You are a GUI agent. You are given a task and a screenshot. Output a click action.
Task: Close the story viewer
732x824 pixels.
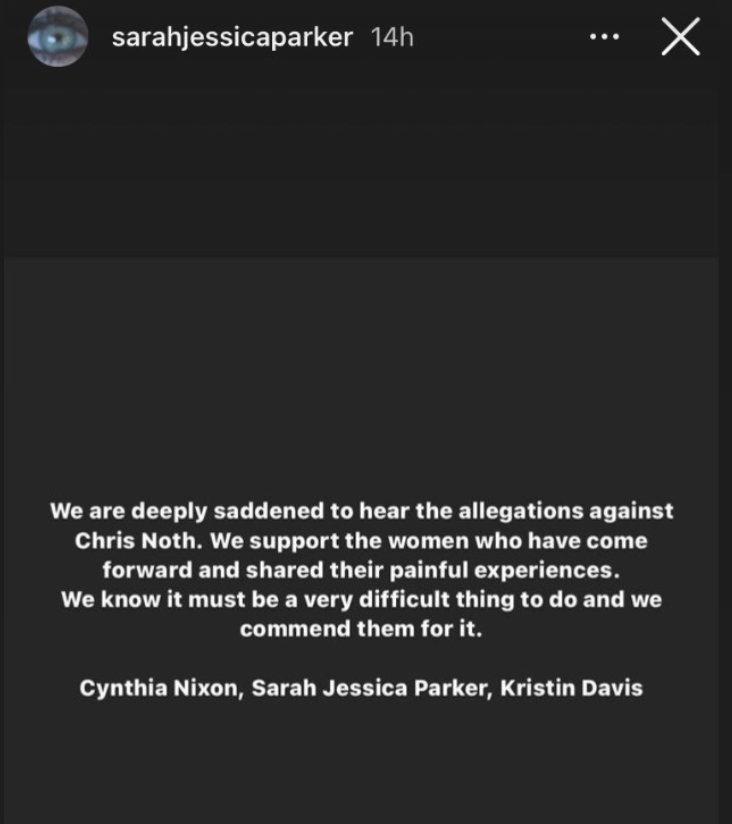(x=680, y=38)
